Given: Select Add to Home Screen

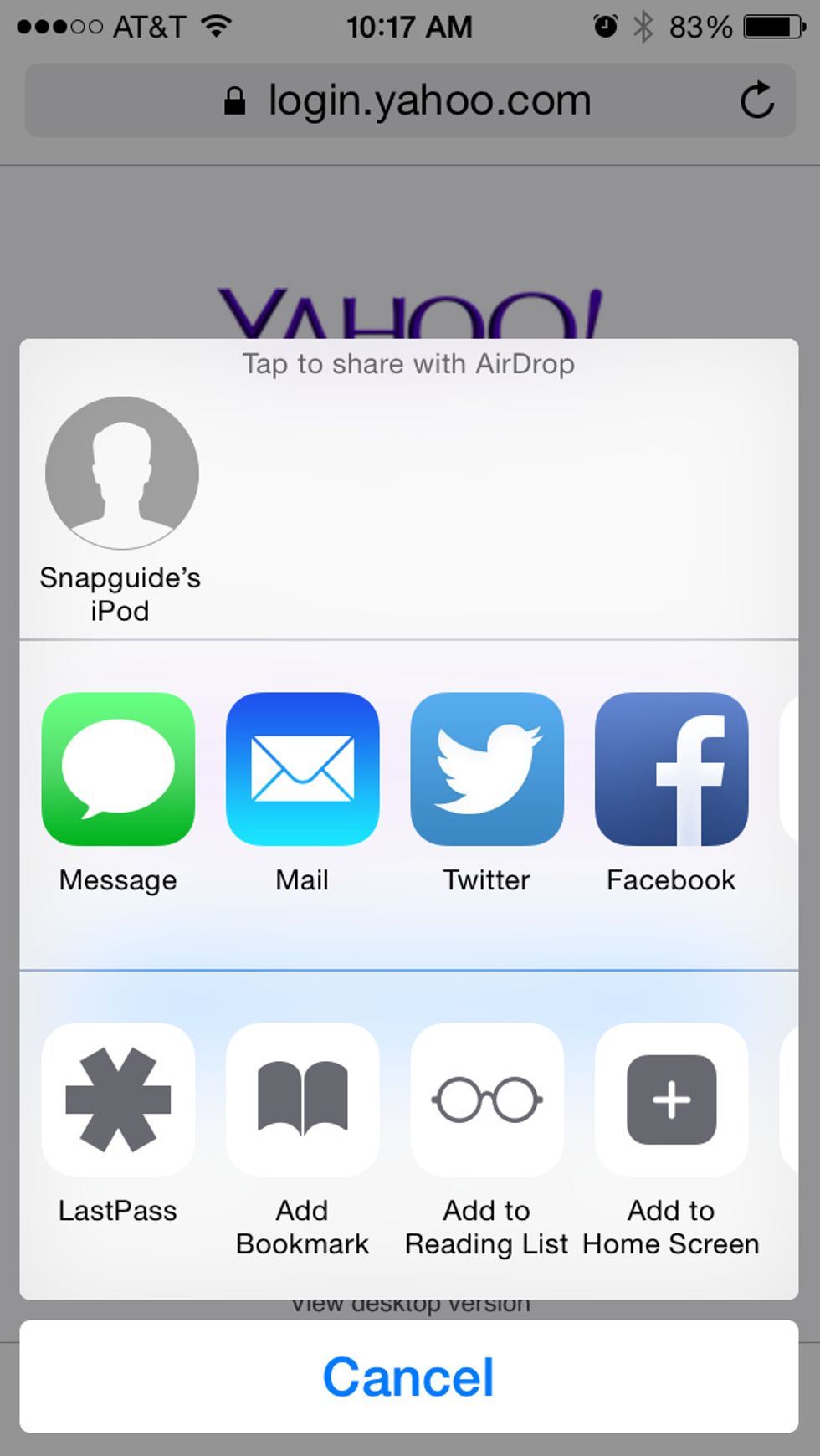Looking at the screenshot, I should 670,1099.
